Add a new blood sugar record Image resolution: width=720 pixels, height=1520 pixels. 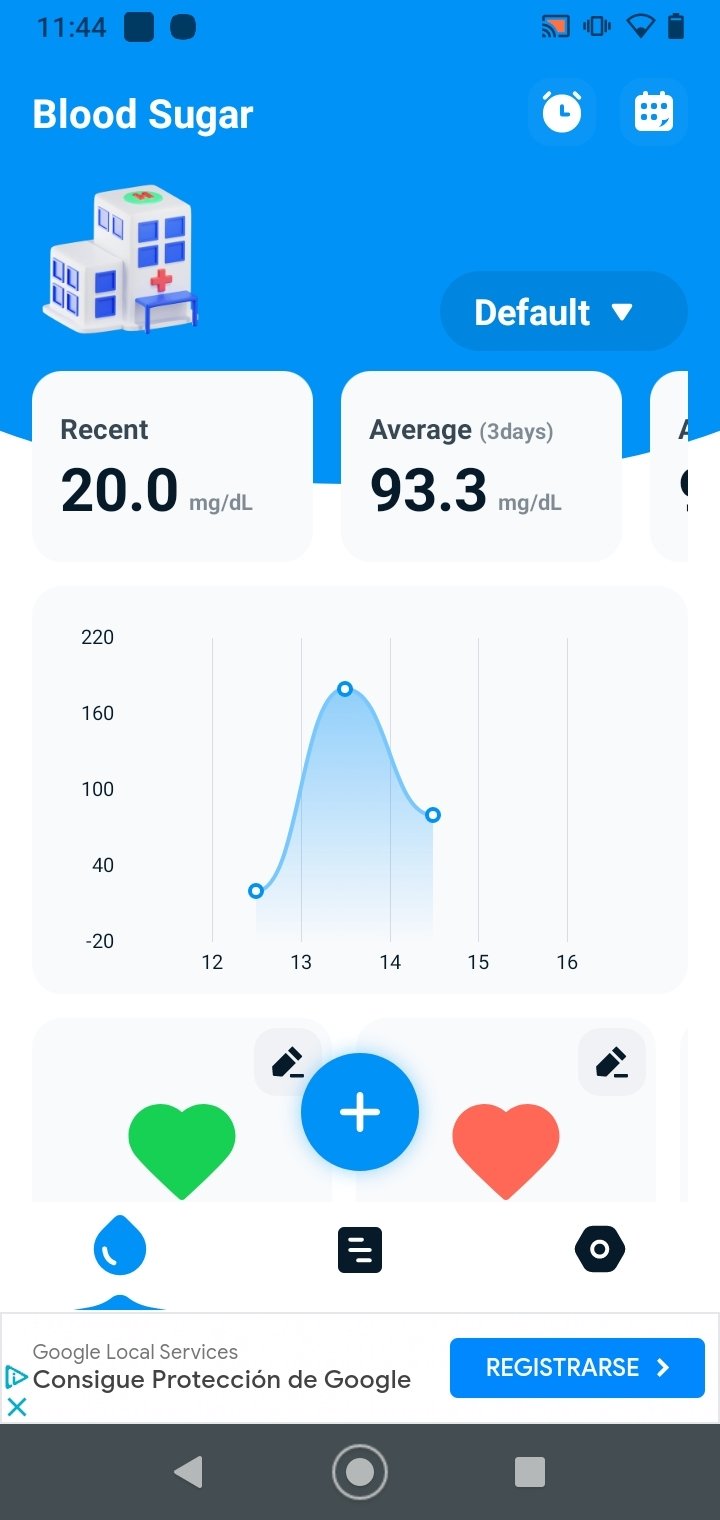[360, 1112]
